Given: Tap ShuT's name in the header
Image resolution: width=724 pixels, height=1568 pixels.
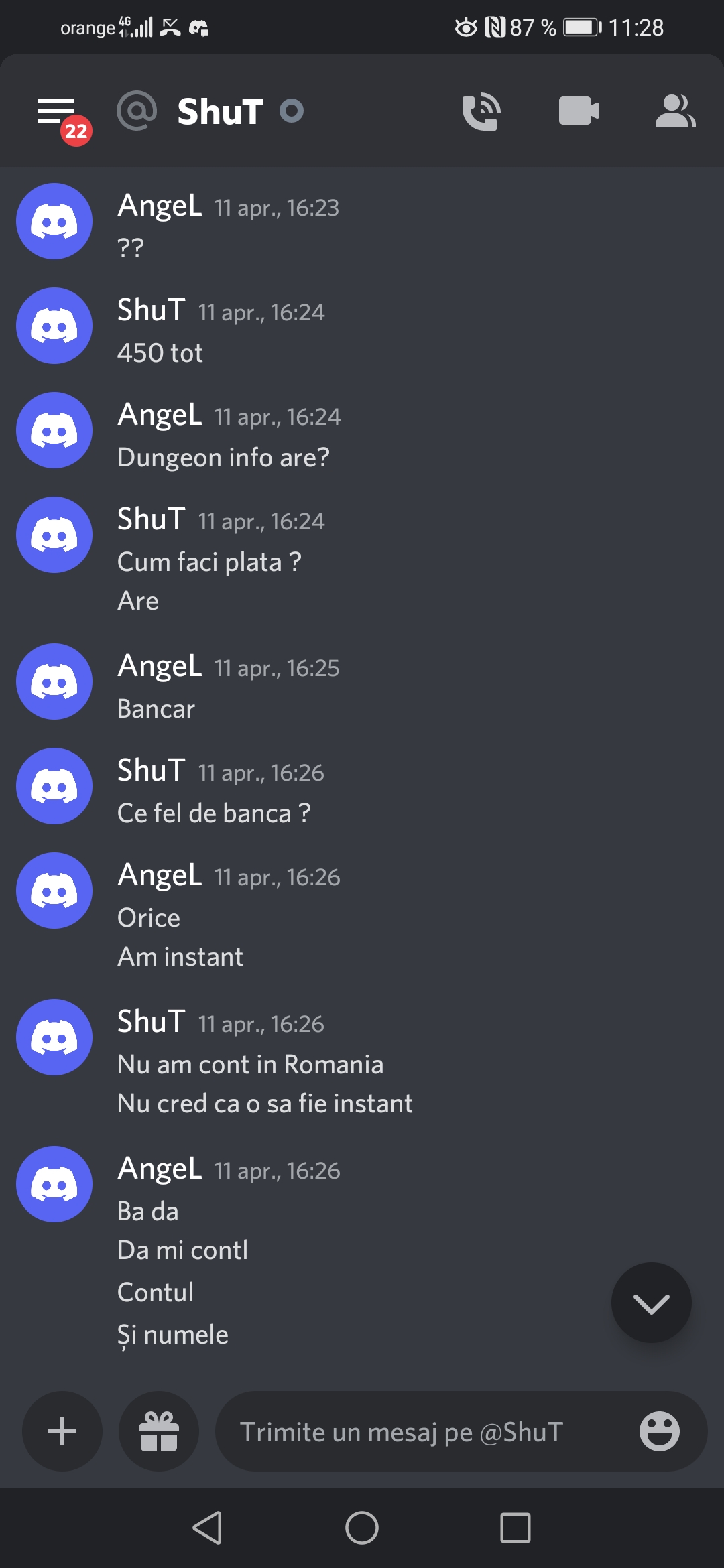Looking at the screenshot, I should (x=220, y=111).
